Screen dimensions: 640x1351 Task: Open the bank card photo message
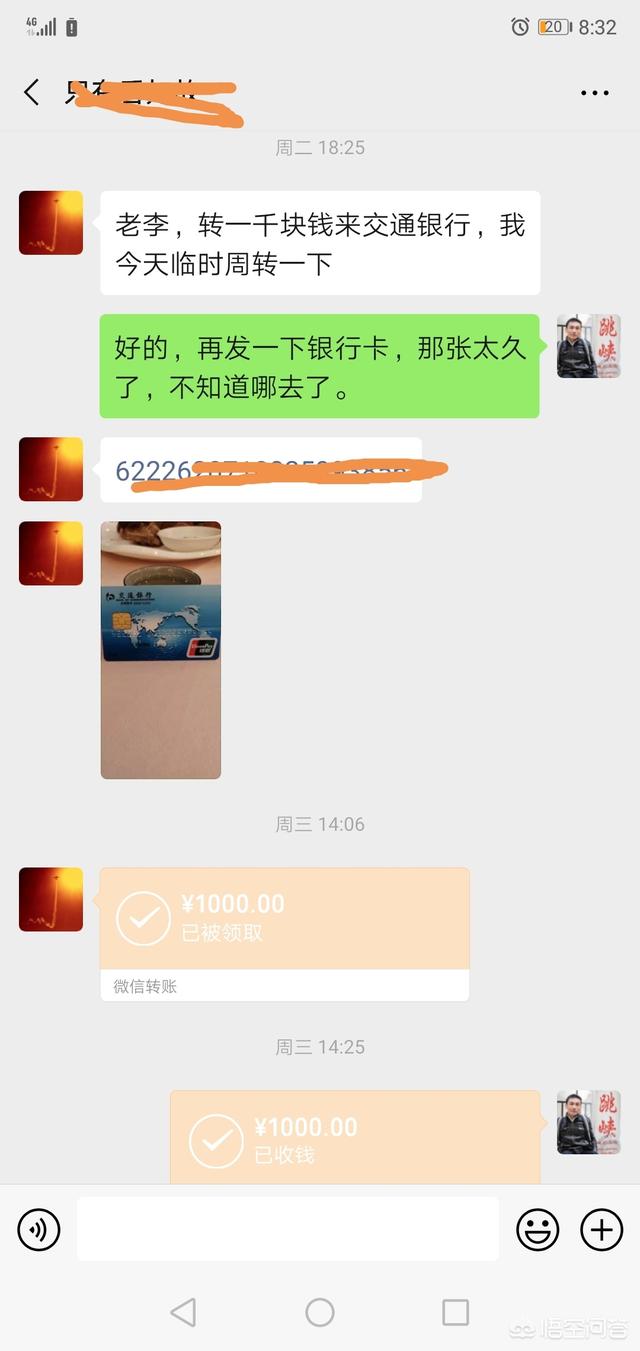[160, 650]
